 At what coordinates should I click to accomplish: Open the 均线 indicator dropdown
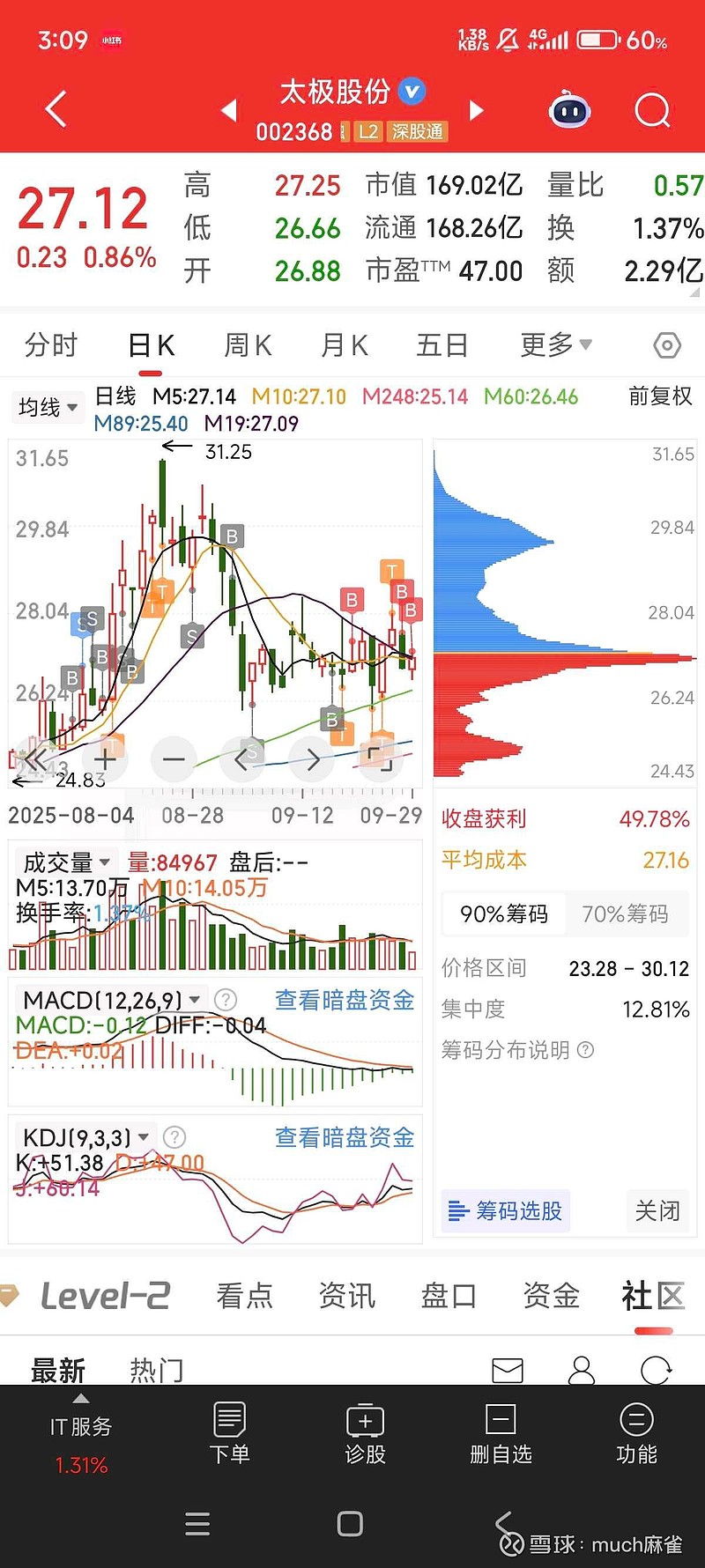pyautogui.click(x=48, y=407)
